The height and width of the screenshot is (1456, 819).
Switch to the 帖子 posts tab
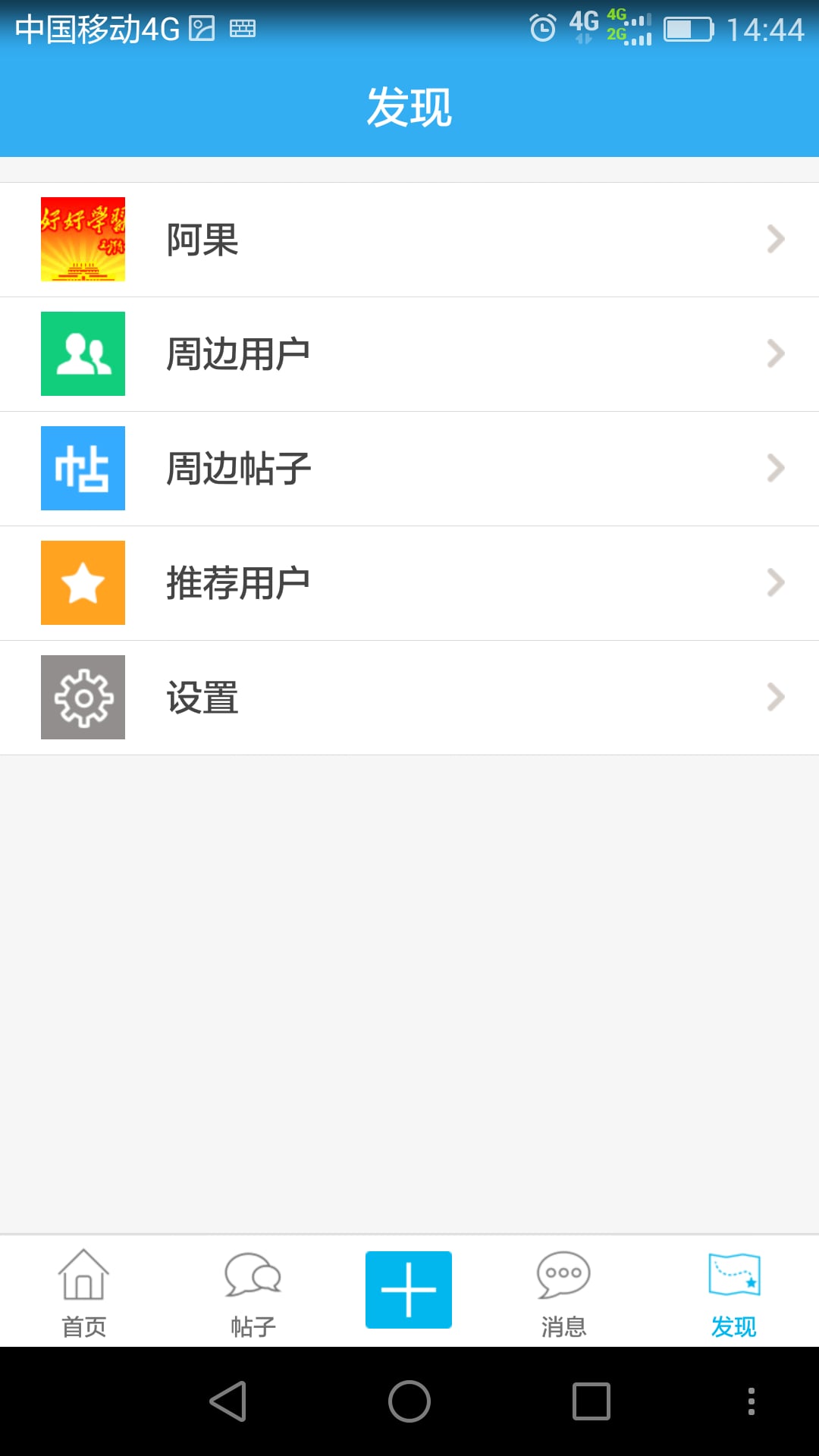coord(253,1292)
